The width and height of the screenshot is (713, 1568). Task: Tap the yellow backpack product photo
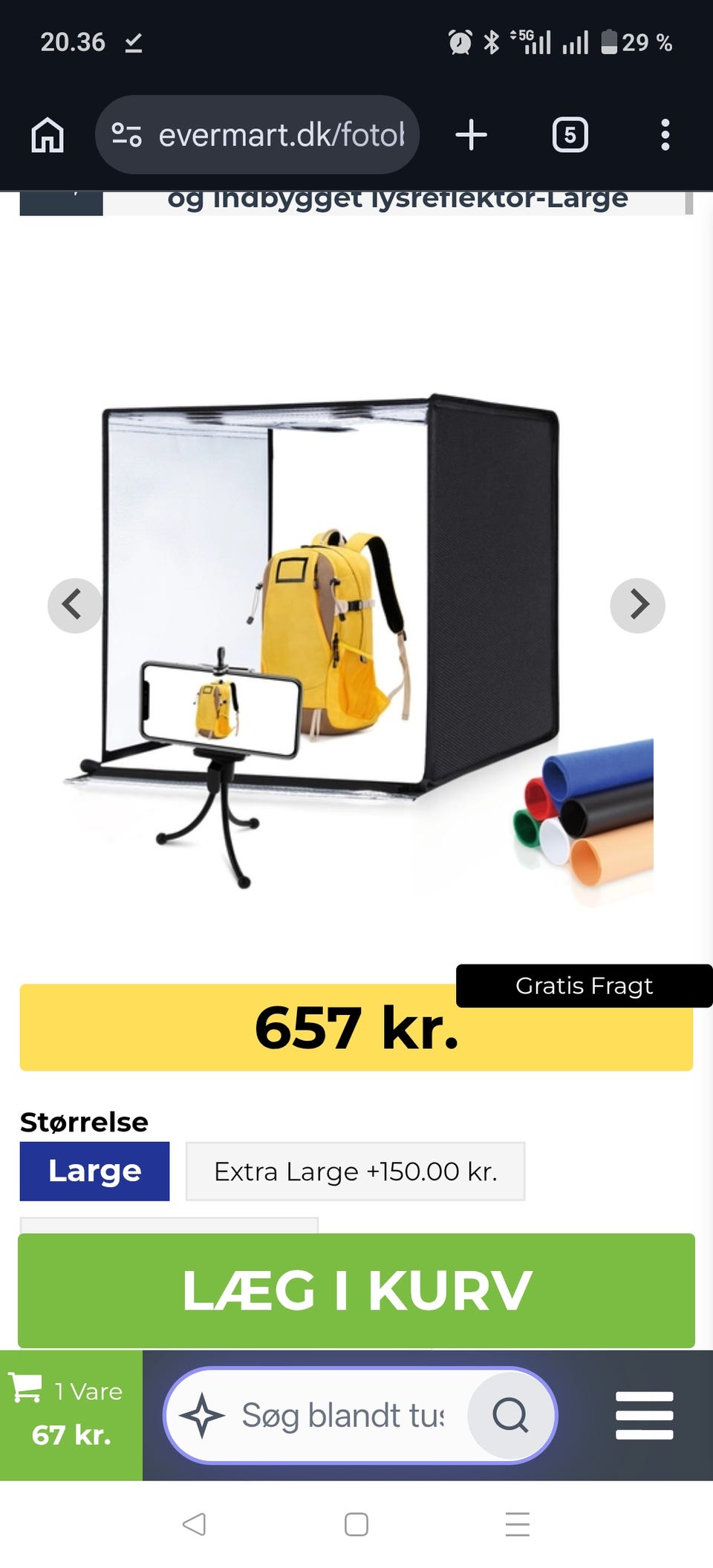334,631
